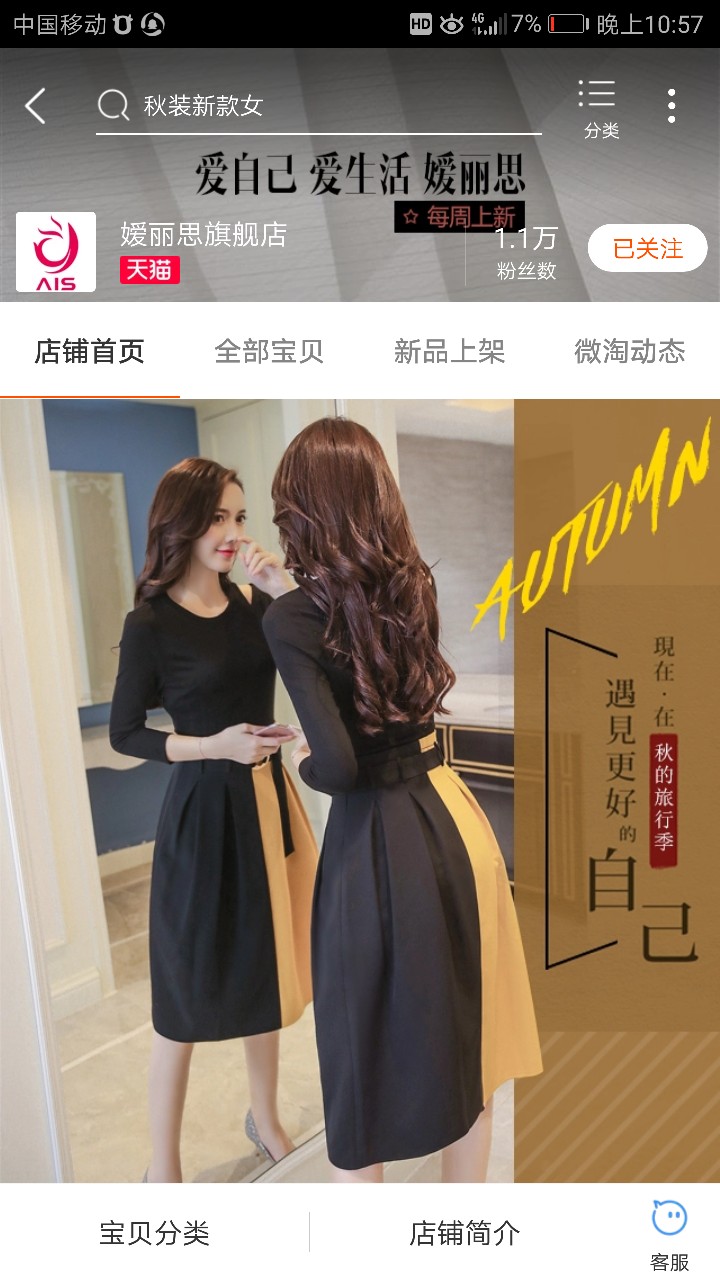This screenshot has height=1280, width=720.
Task: Switch to the 全部宝贝 tab
Action: [269, 351]
